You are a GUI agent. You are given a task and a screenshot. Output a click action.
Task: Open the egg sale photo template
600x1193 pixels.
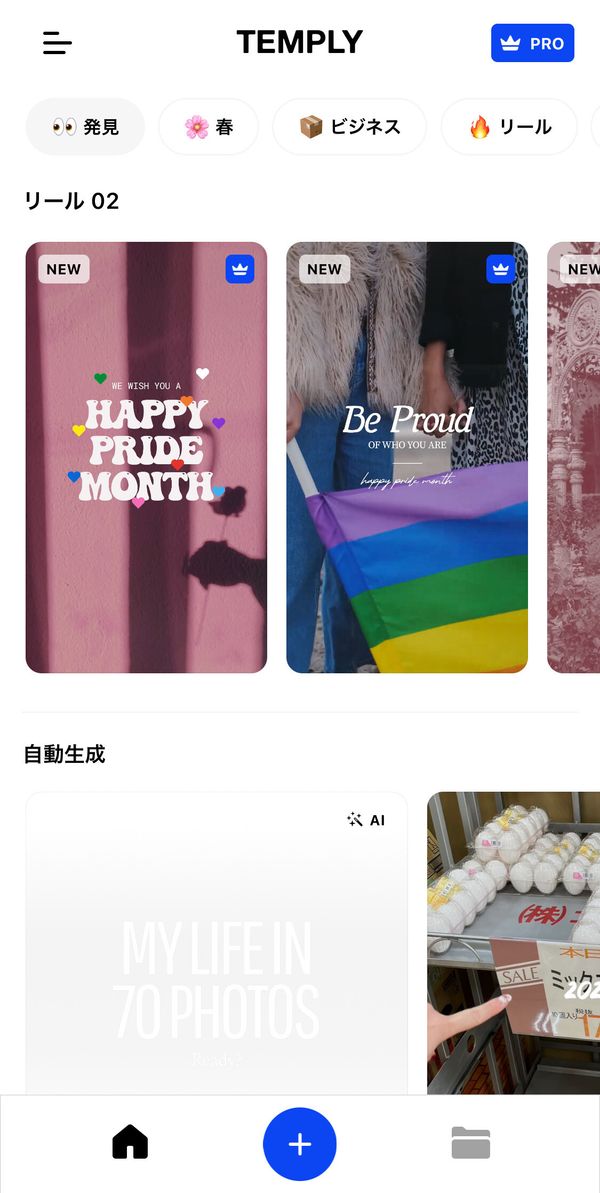click(x=513, y=943)
